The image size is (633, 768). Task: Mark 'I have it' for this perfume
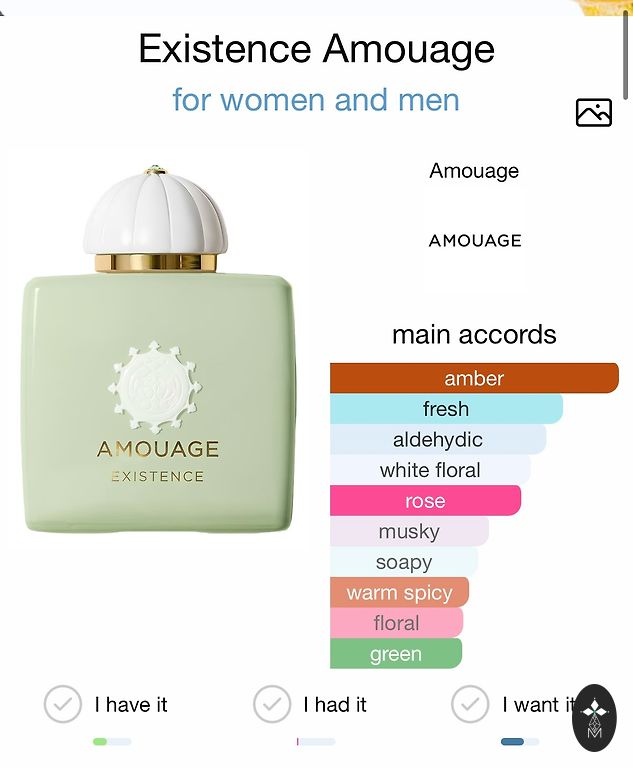pyautogui.click(x=63, y=704)
